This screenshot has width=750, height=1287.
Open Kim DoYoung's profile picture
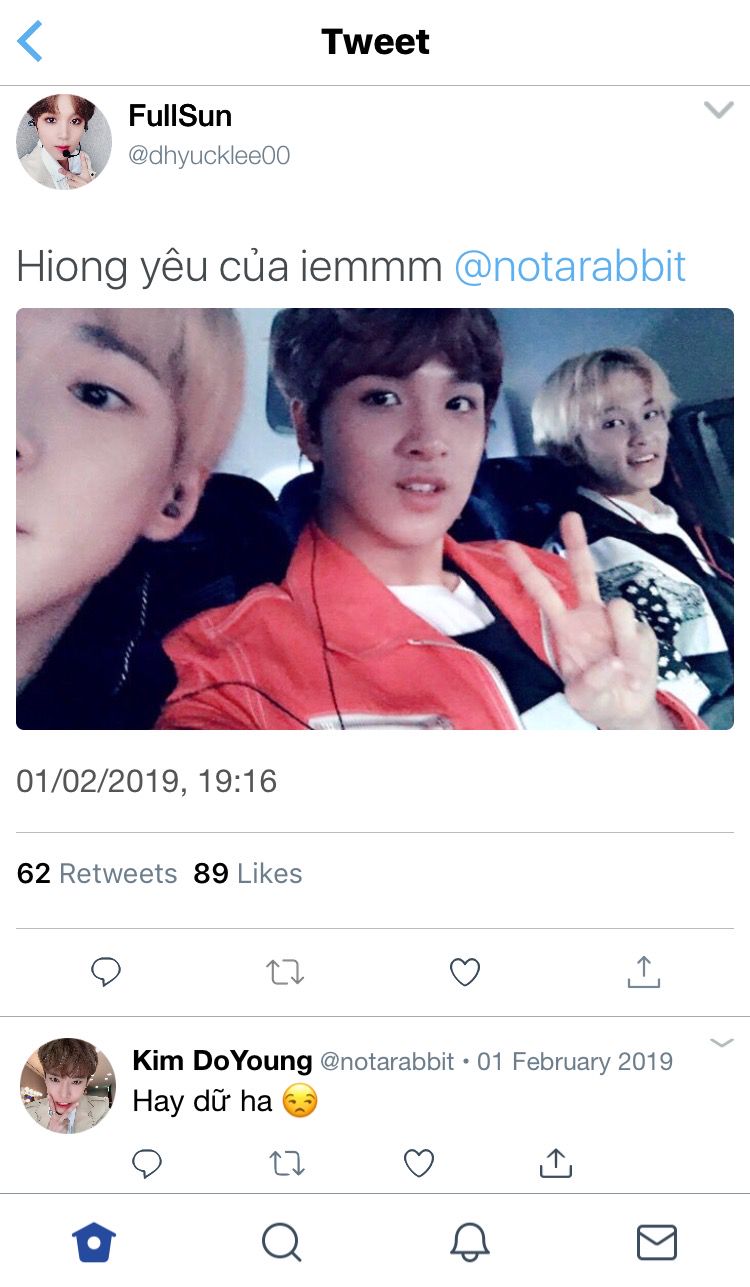(68, 1085)
